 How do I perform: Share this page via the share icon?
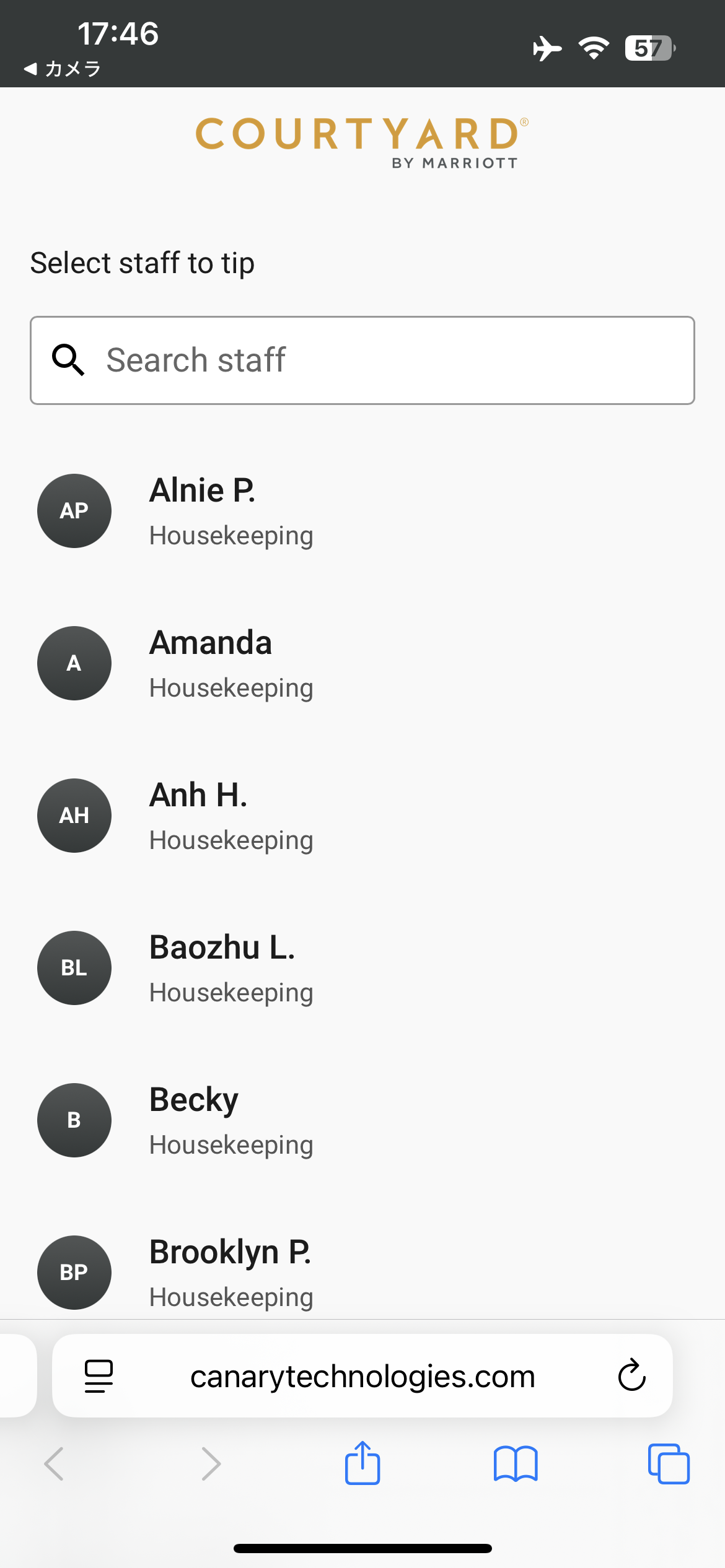(x=362, y=1463)
